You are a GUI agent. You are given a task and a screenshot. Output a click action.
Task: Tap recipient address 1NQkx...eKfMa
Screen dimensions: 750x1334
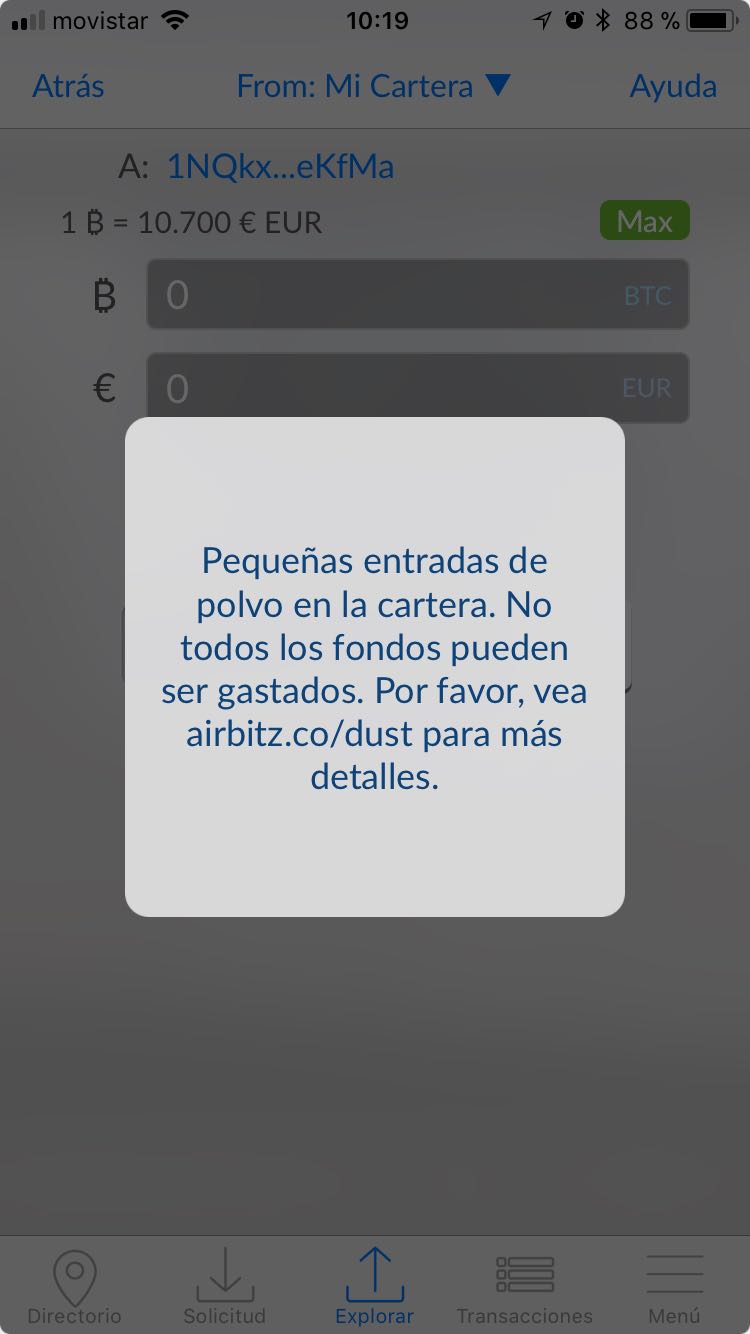pos(280,166)
